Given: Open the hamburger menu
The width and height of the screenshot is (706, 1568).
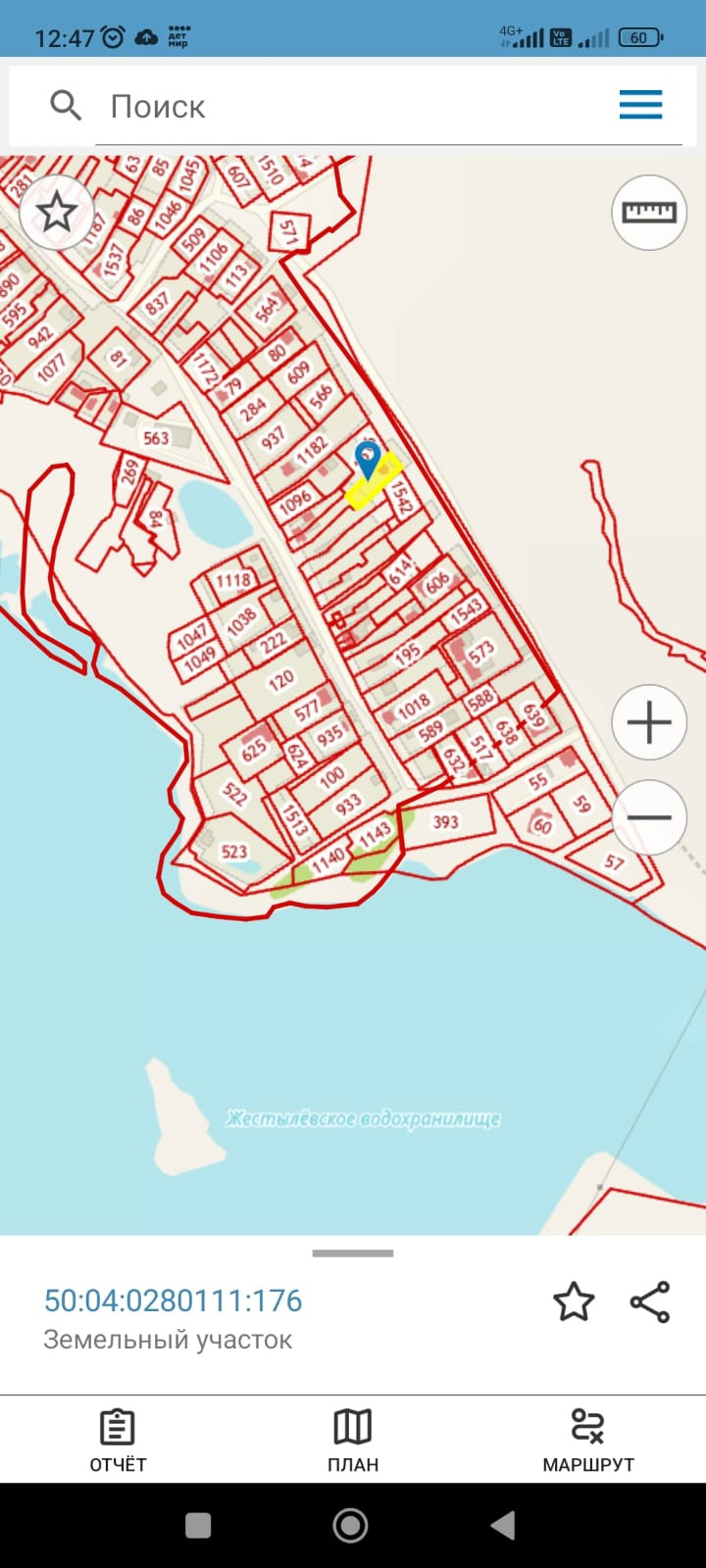Looking at the screenshot, I should tap(640, 105).
